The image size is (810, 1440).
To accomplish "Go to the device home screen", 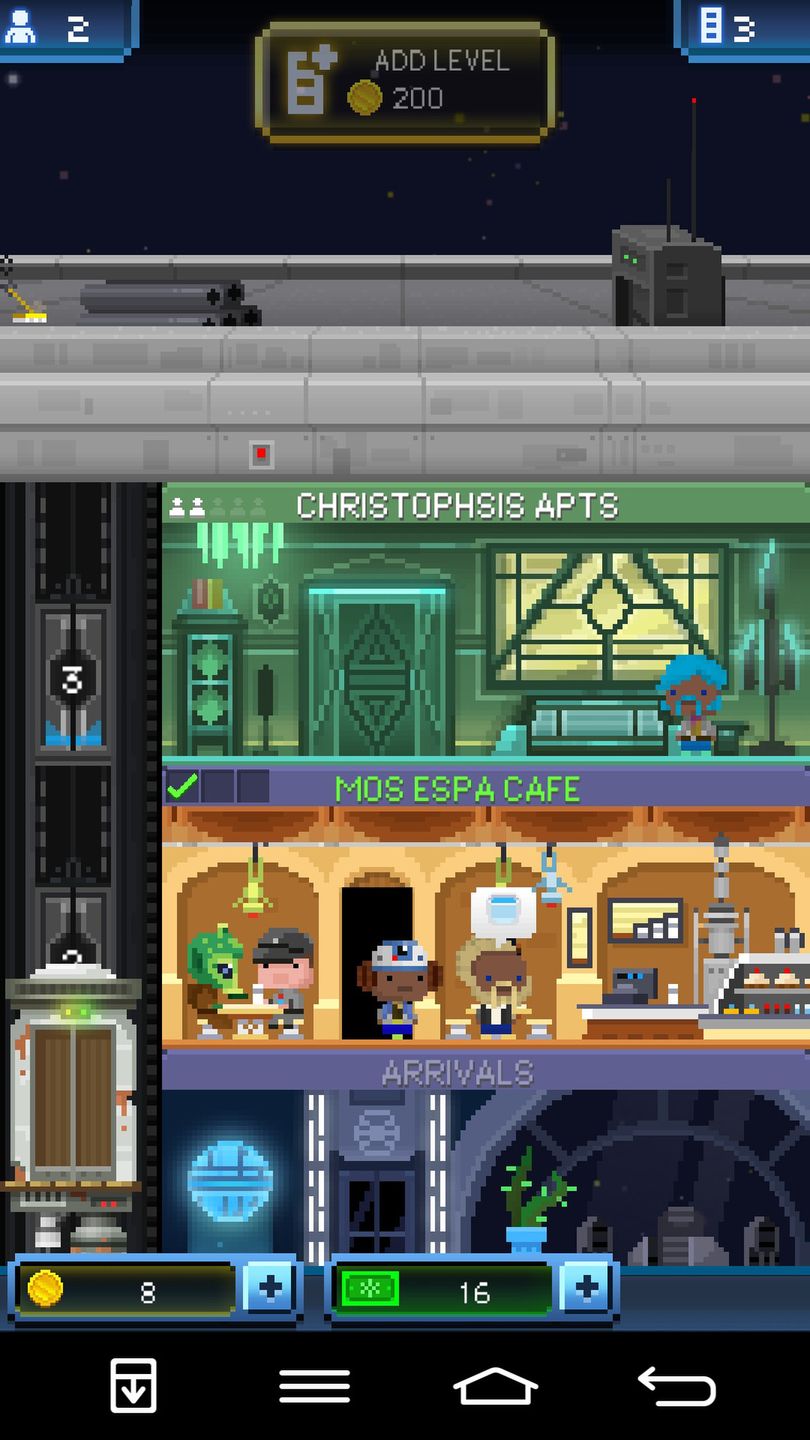I will pyautogui.click(x=495, y=1386).
